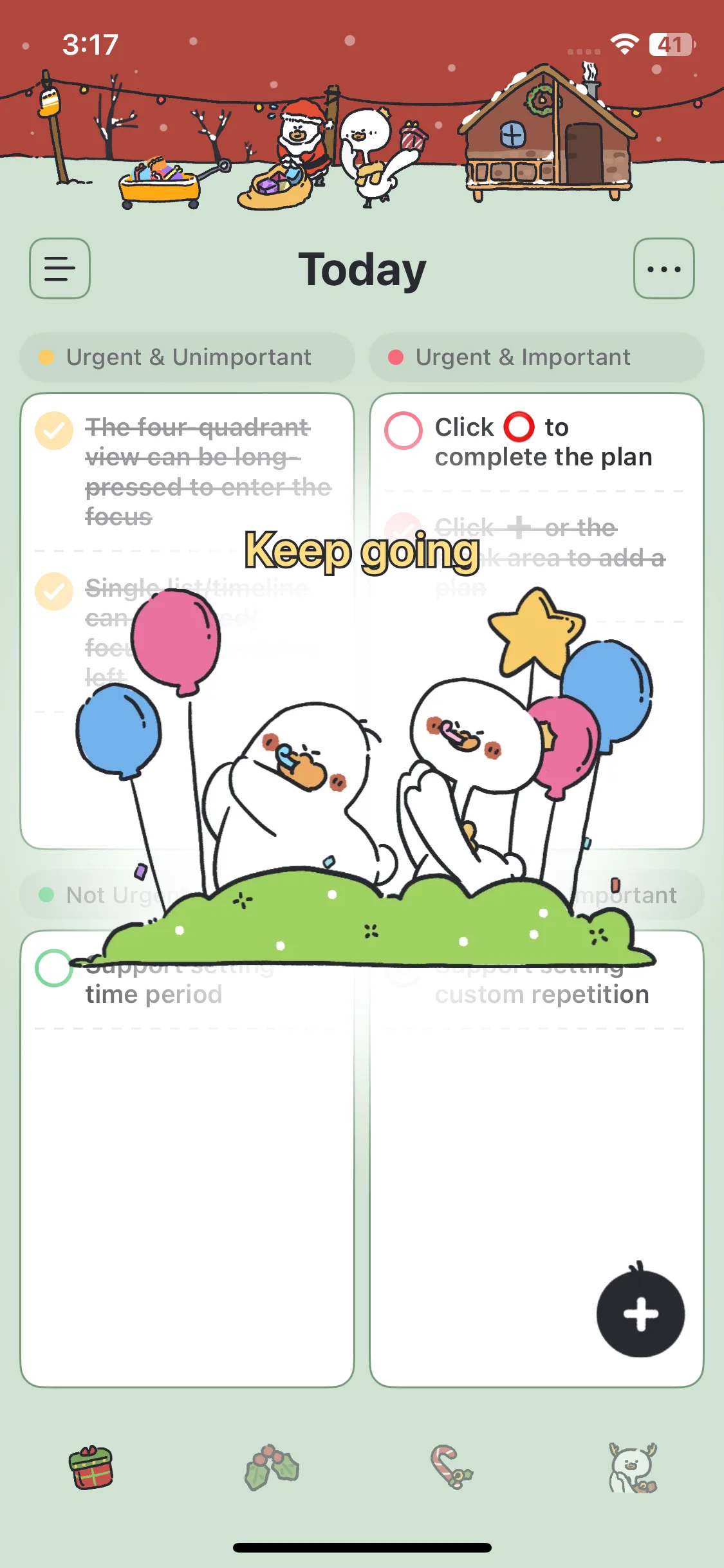
Task: Complete the 'Support setting time period' task
Action: coord(54,967)
